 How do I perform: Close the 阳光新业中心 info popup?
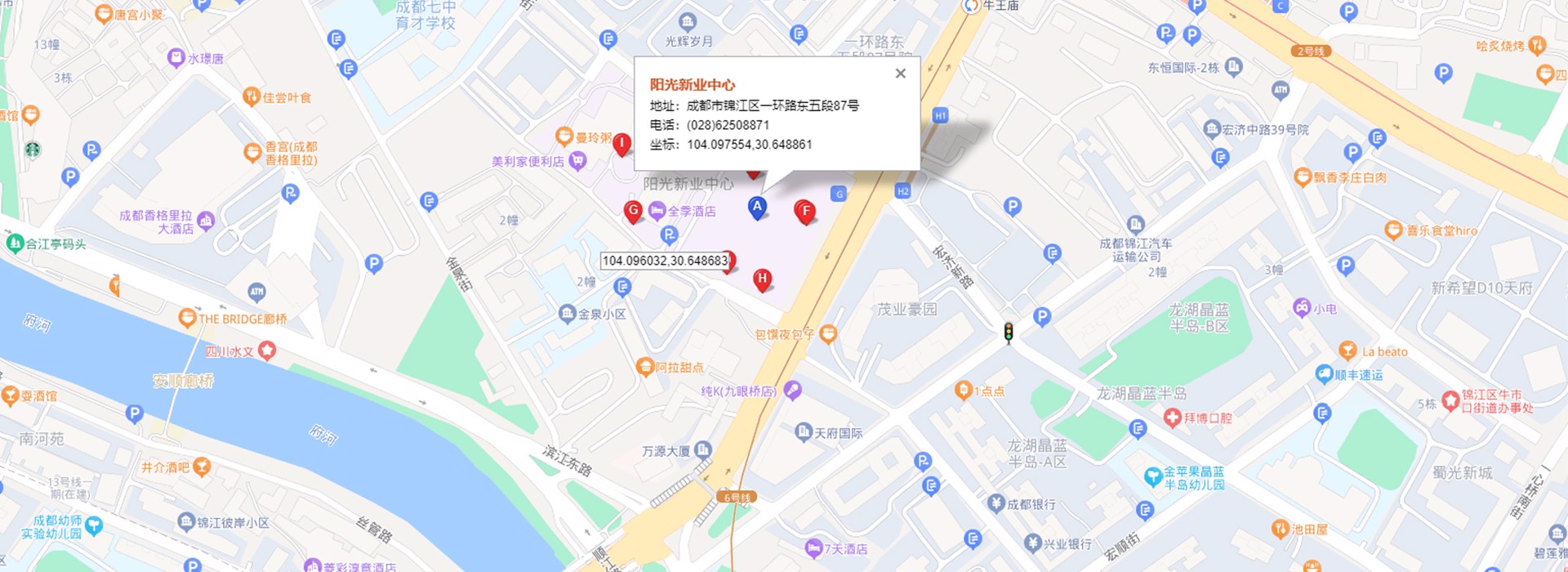pyautogui.click(x=900, y=74)
